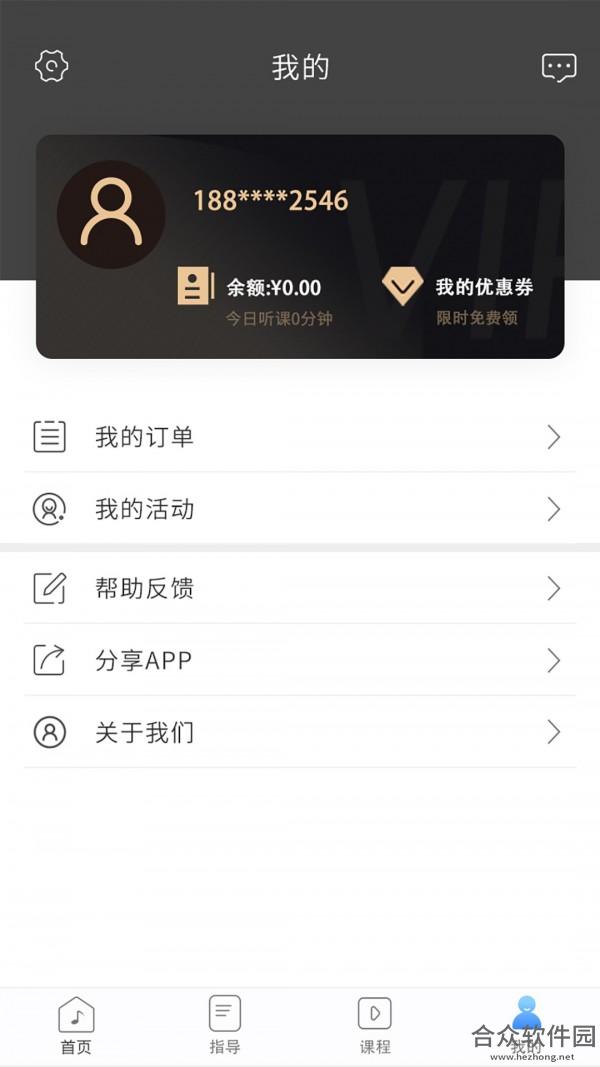Open 我的活动 row
The height and width of the screenshot is (1067, 600).
pyautogui.click(x=300, y=509)
